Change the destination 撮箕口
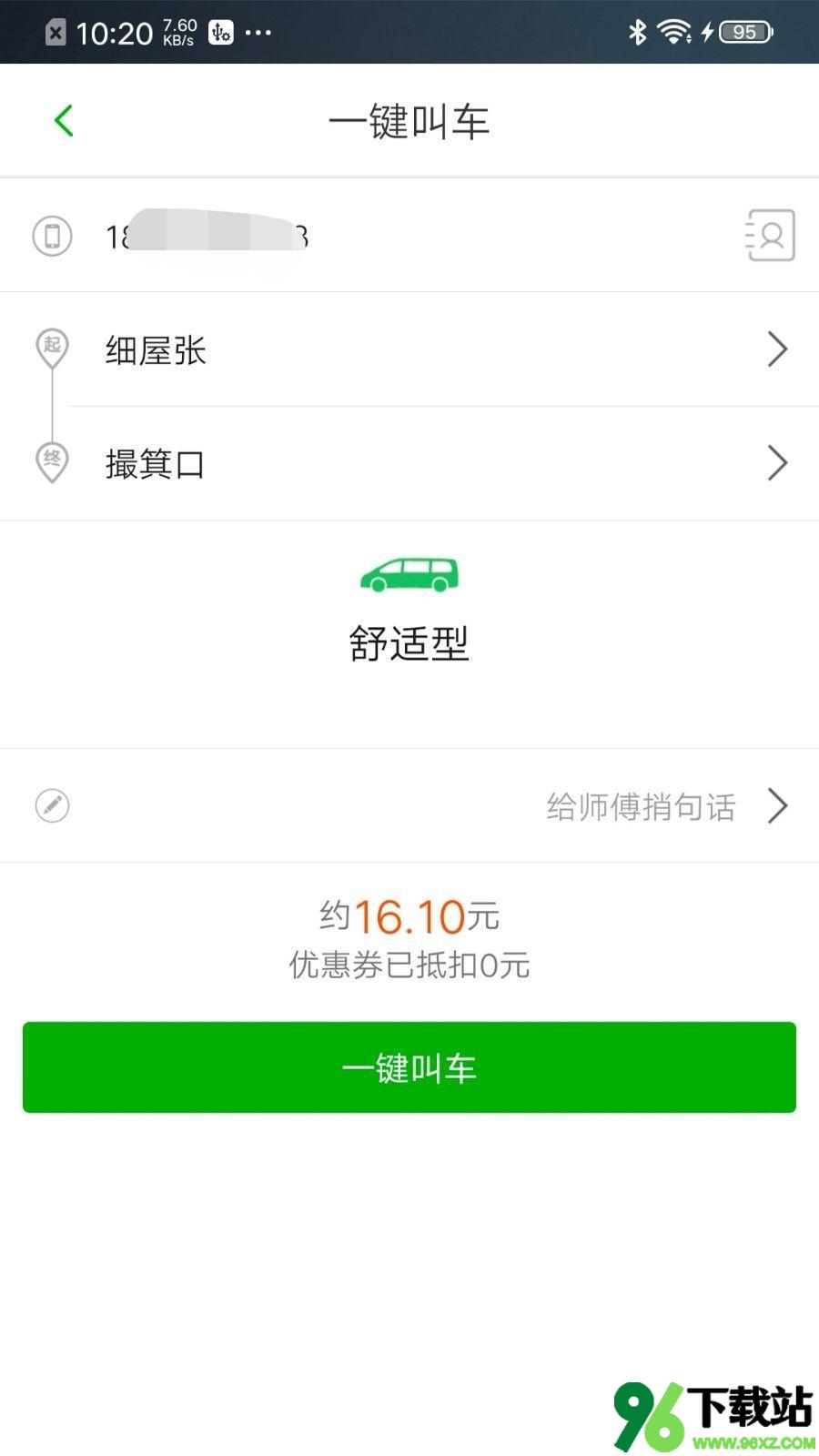The height and width of the screenshot is (1456, 819). [409, 463]
